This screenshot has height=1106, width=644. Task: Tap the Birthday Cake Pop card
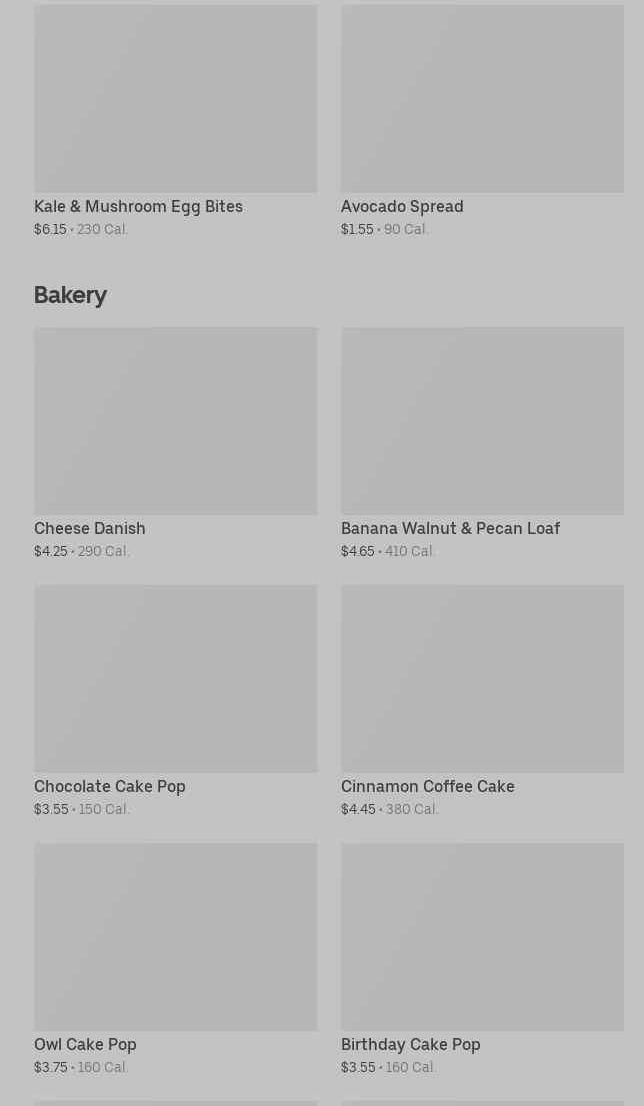point(482,959)
